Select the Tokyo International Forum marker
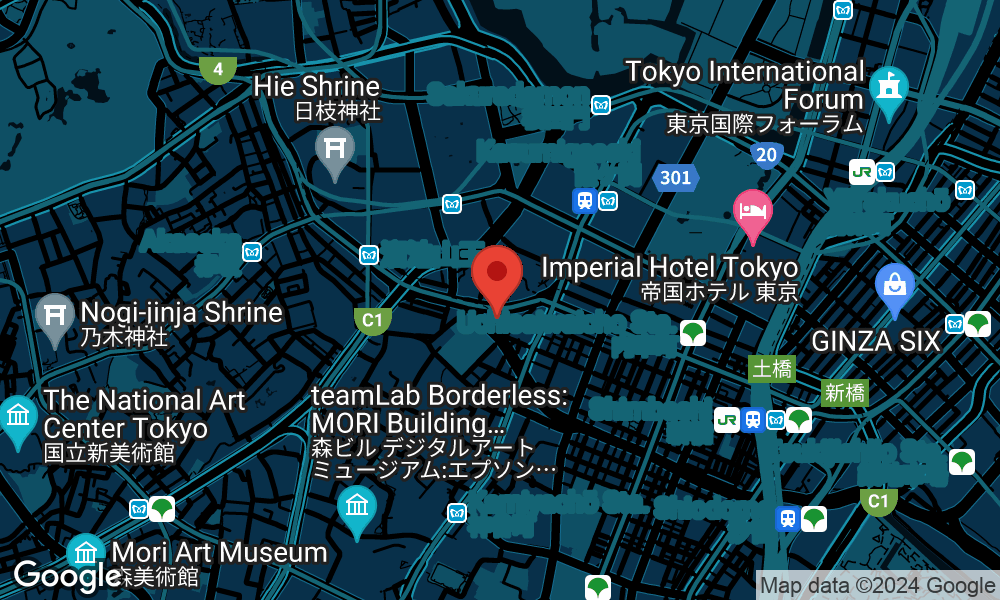Screen dimensions: 1000x600 [886, 89]
